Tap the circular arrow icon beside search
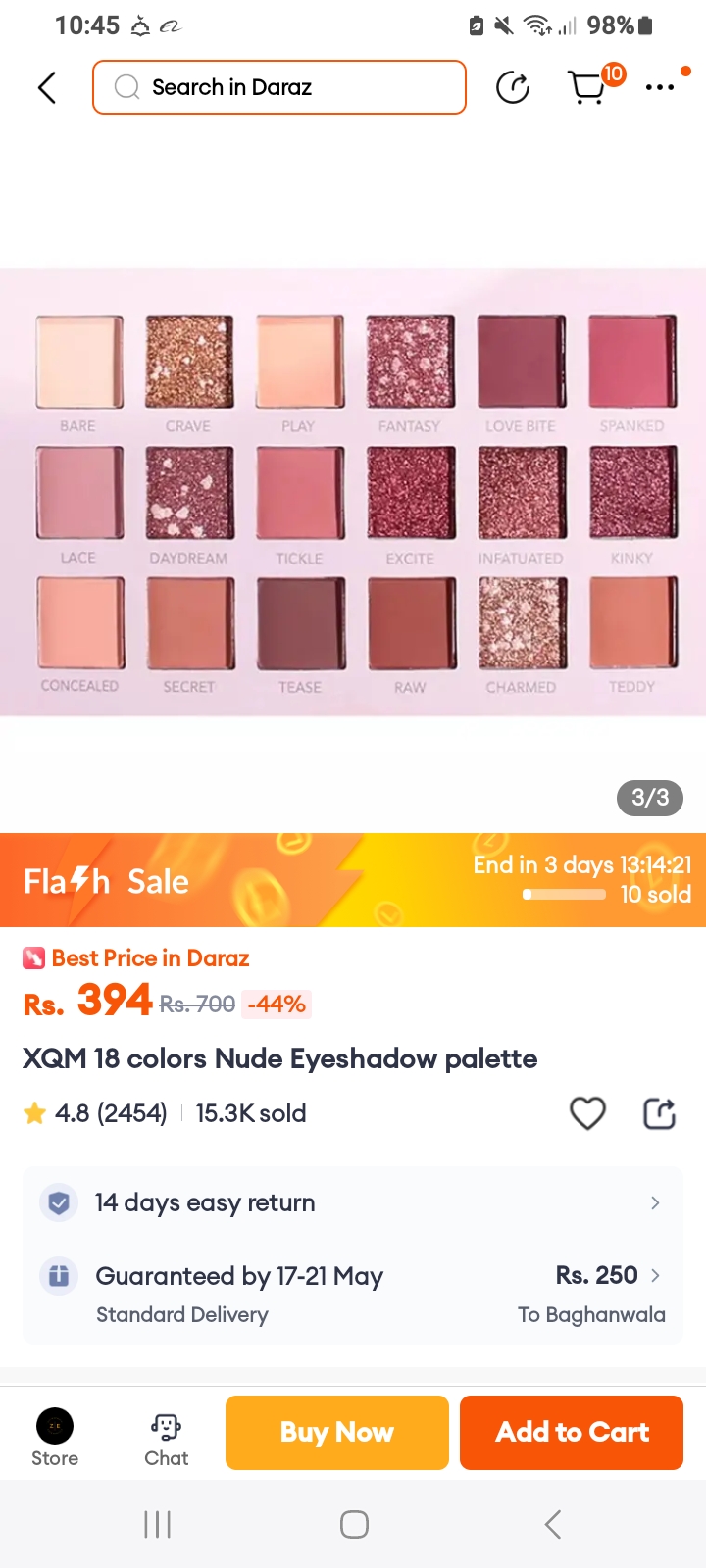This screenshot has height=1568, width=706. [x=513, y=87]
